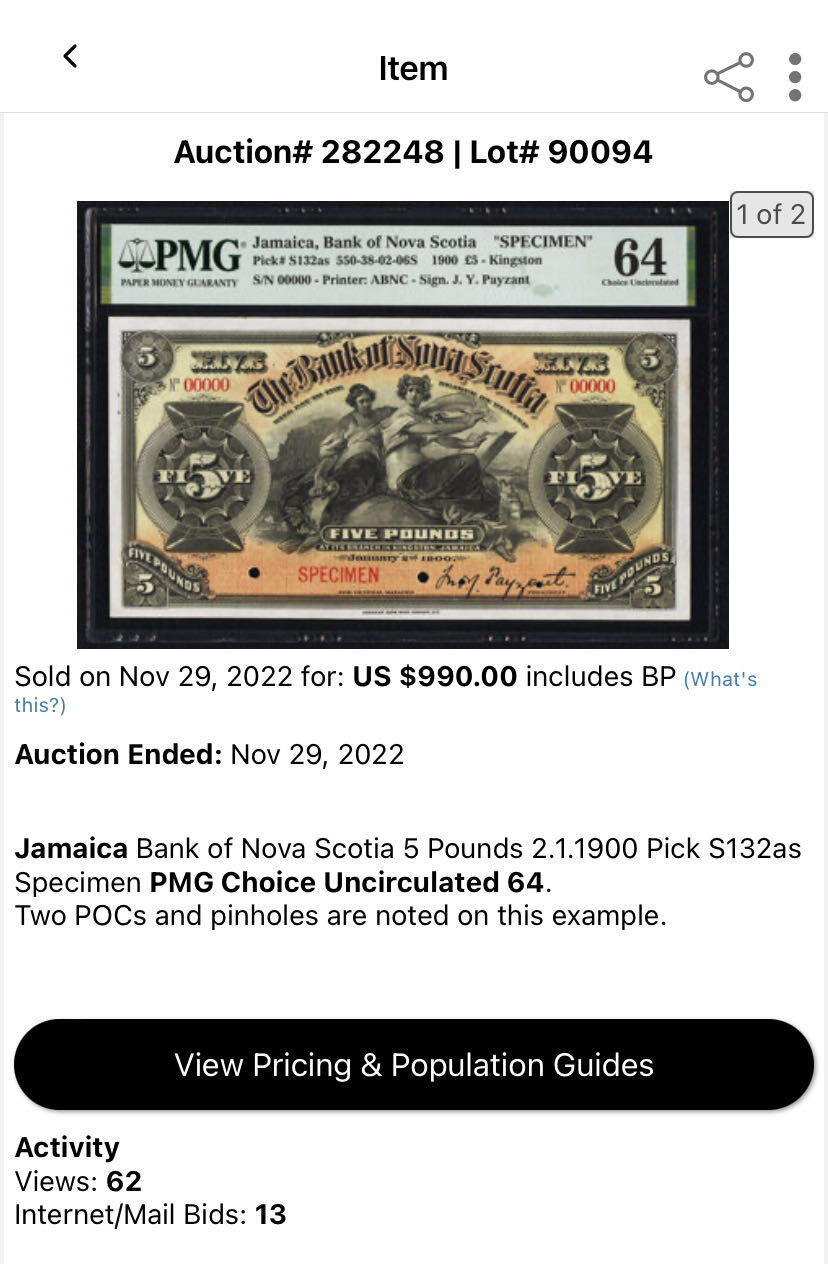Tap the "What's this?" link
The height and width of the screenshot is (1264, 828).
[720, 680]
